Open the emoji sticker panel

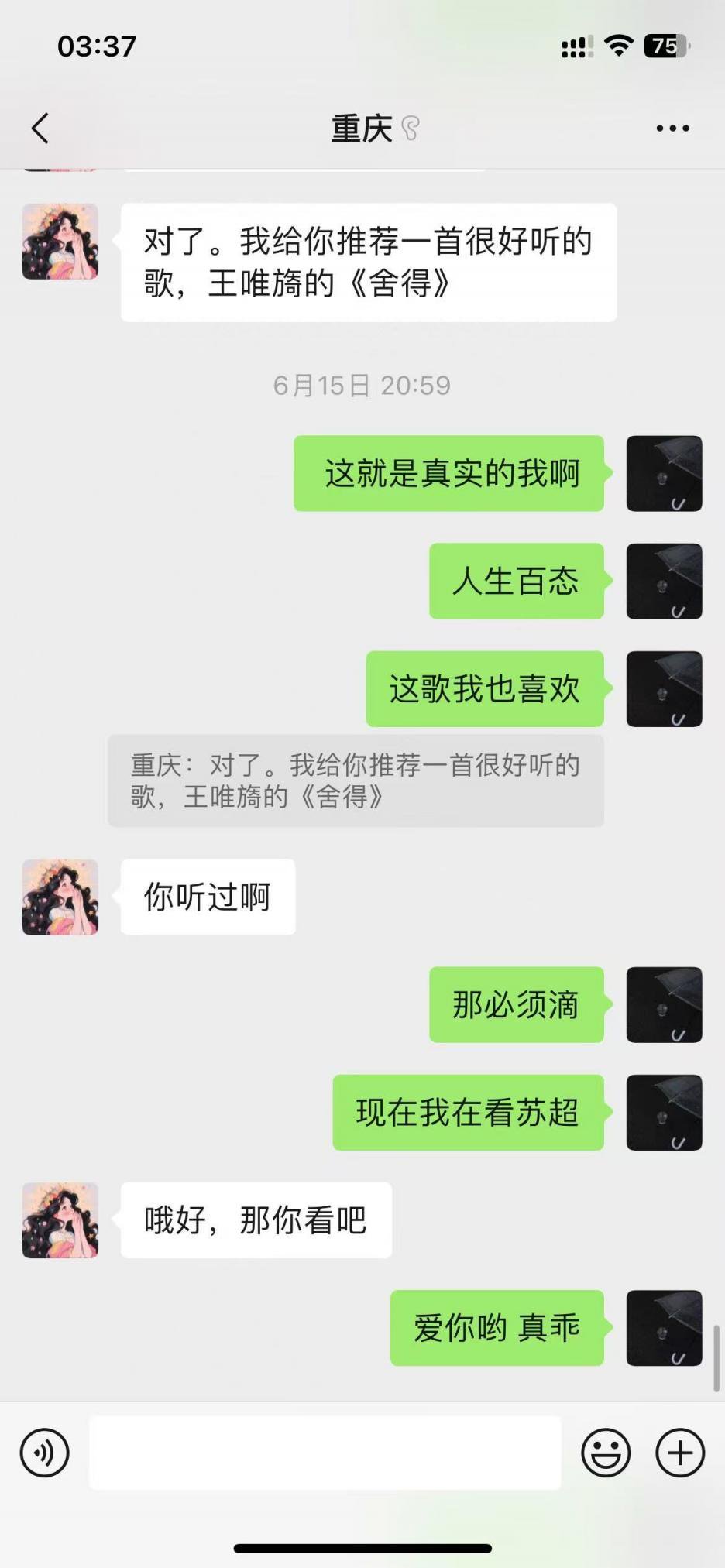[x=606, y=1453]
